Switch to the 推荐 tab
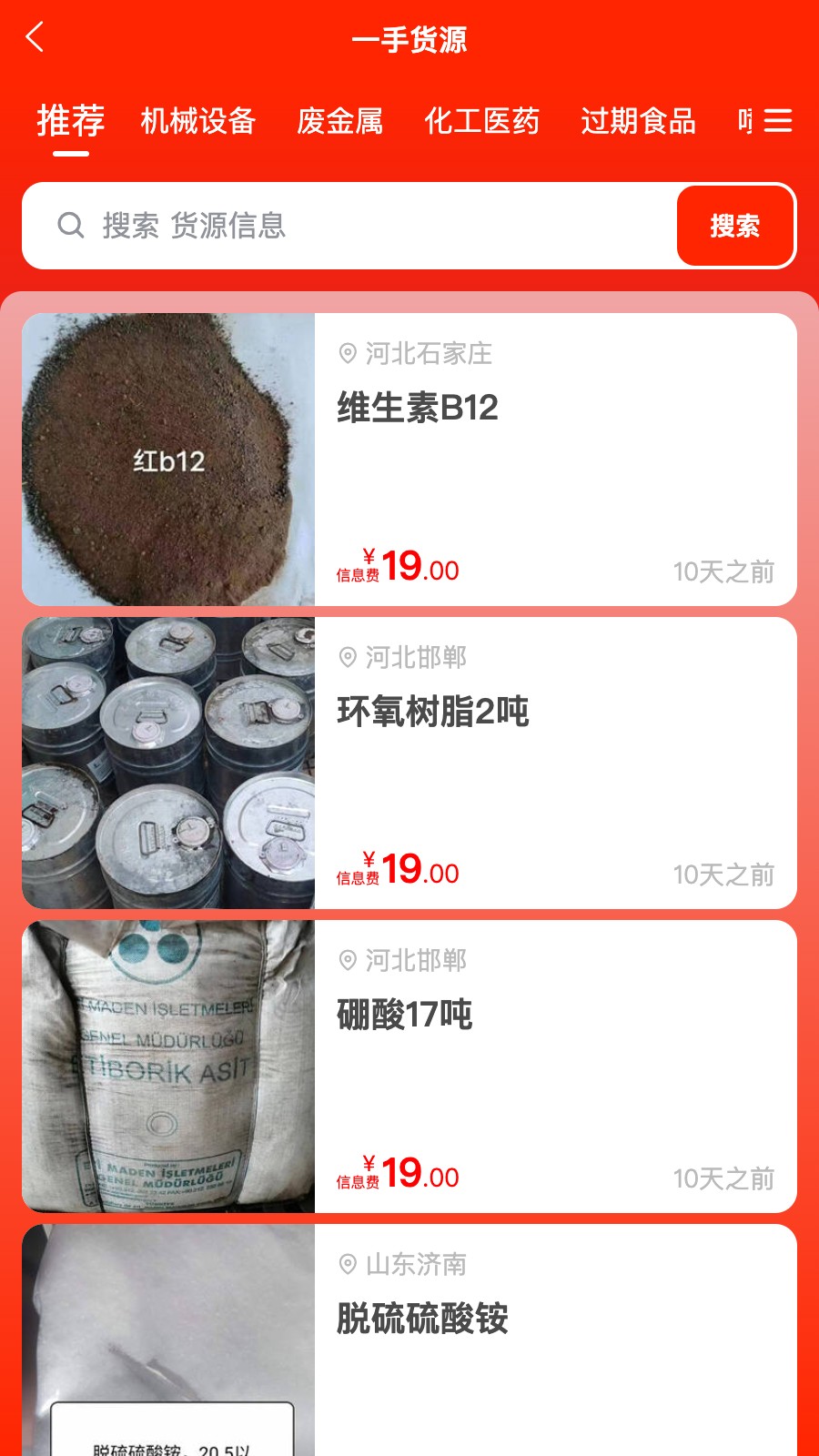The height and width of the screenshot is (1456, 819). tap(70, 119)
